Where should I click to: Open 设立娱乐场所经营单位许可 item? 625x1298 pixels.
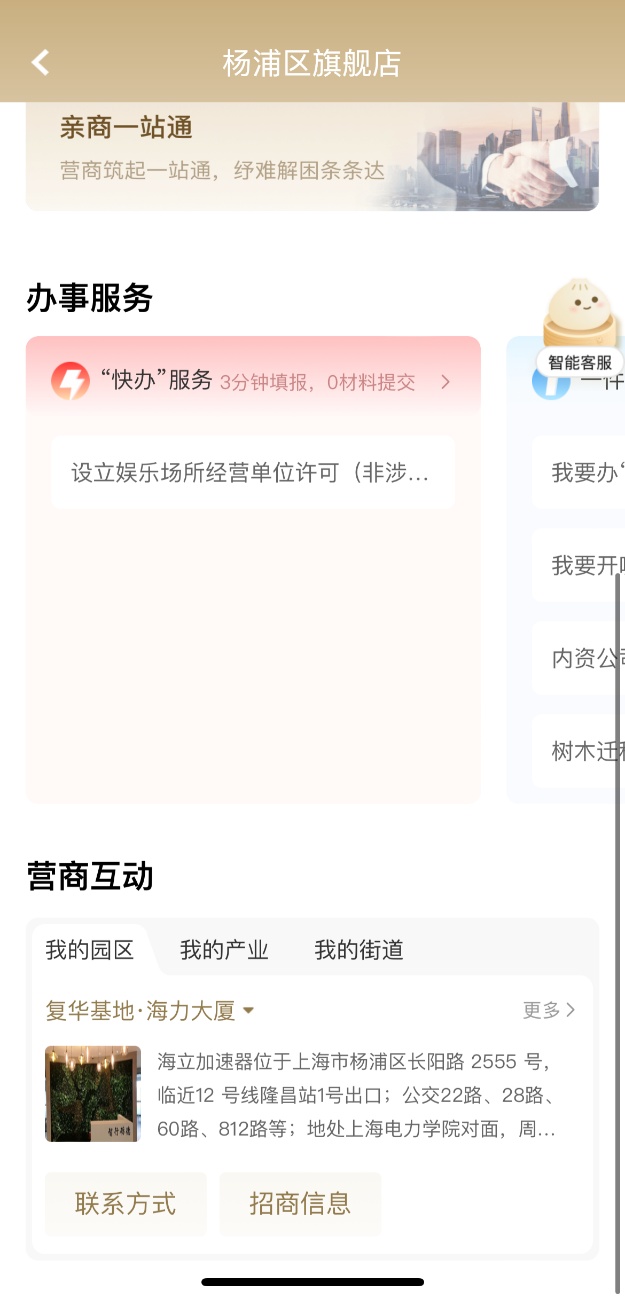tap(252, 473)
